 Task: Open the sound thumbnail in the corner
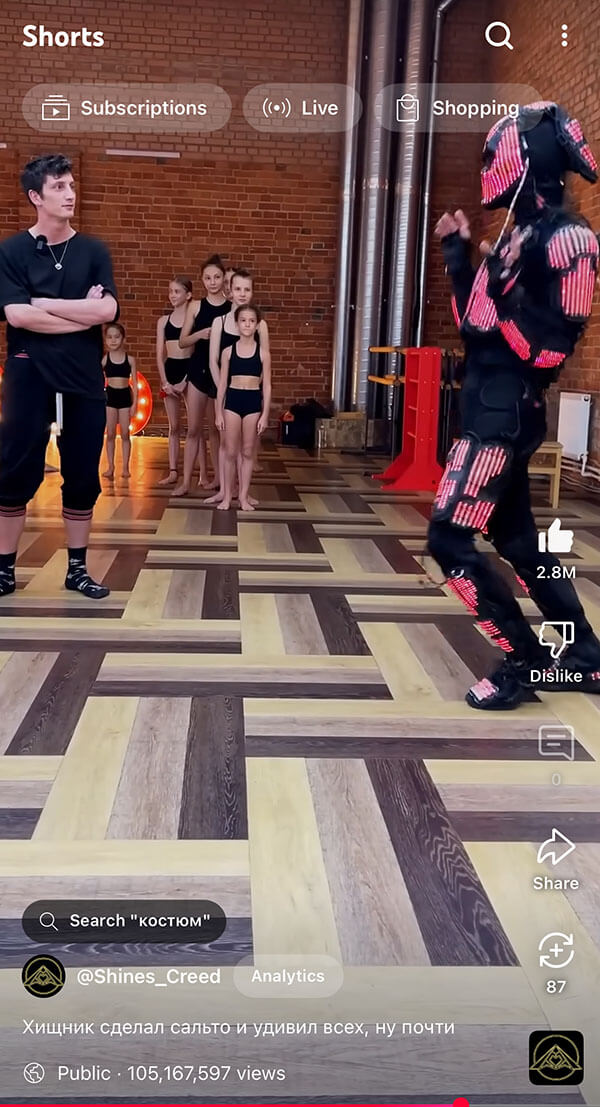tap(556, 1057)
